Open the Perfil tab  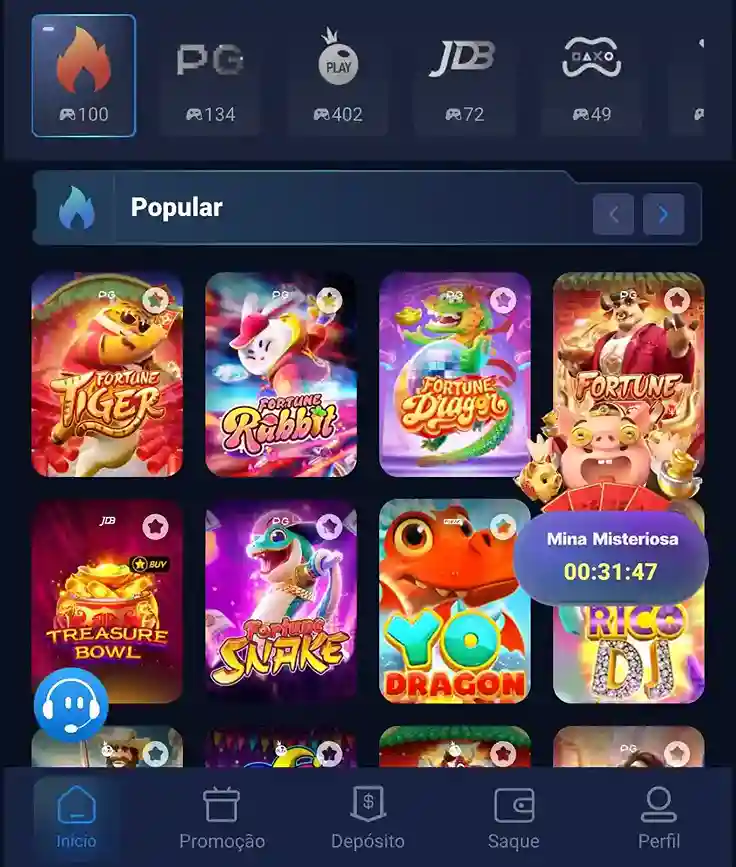pos(658,818)
